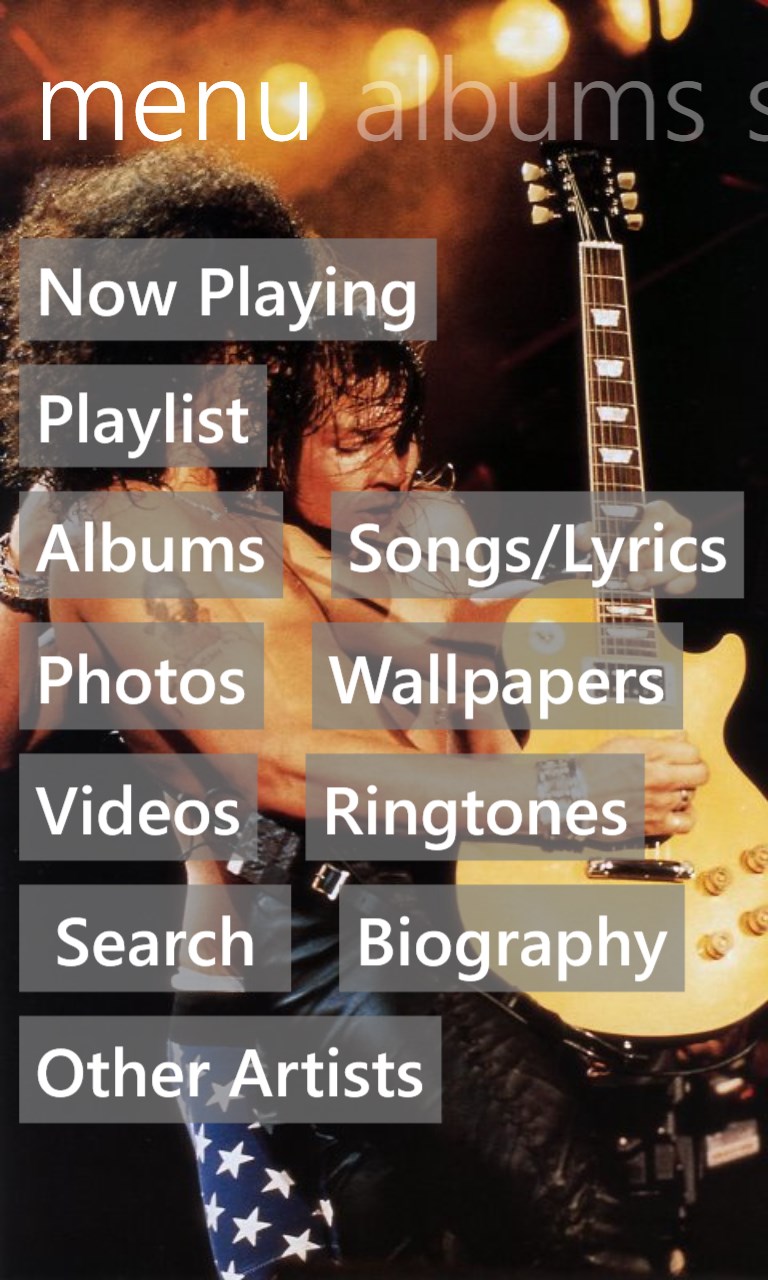Image resolution: width=768 pixels, height=1280 pixels.
Task: Switch to the albums pivot tab
Action: click(x=530, y=105)
